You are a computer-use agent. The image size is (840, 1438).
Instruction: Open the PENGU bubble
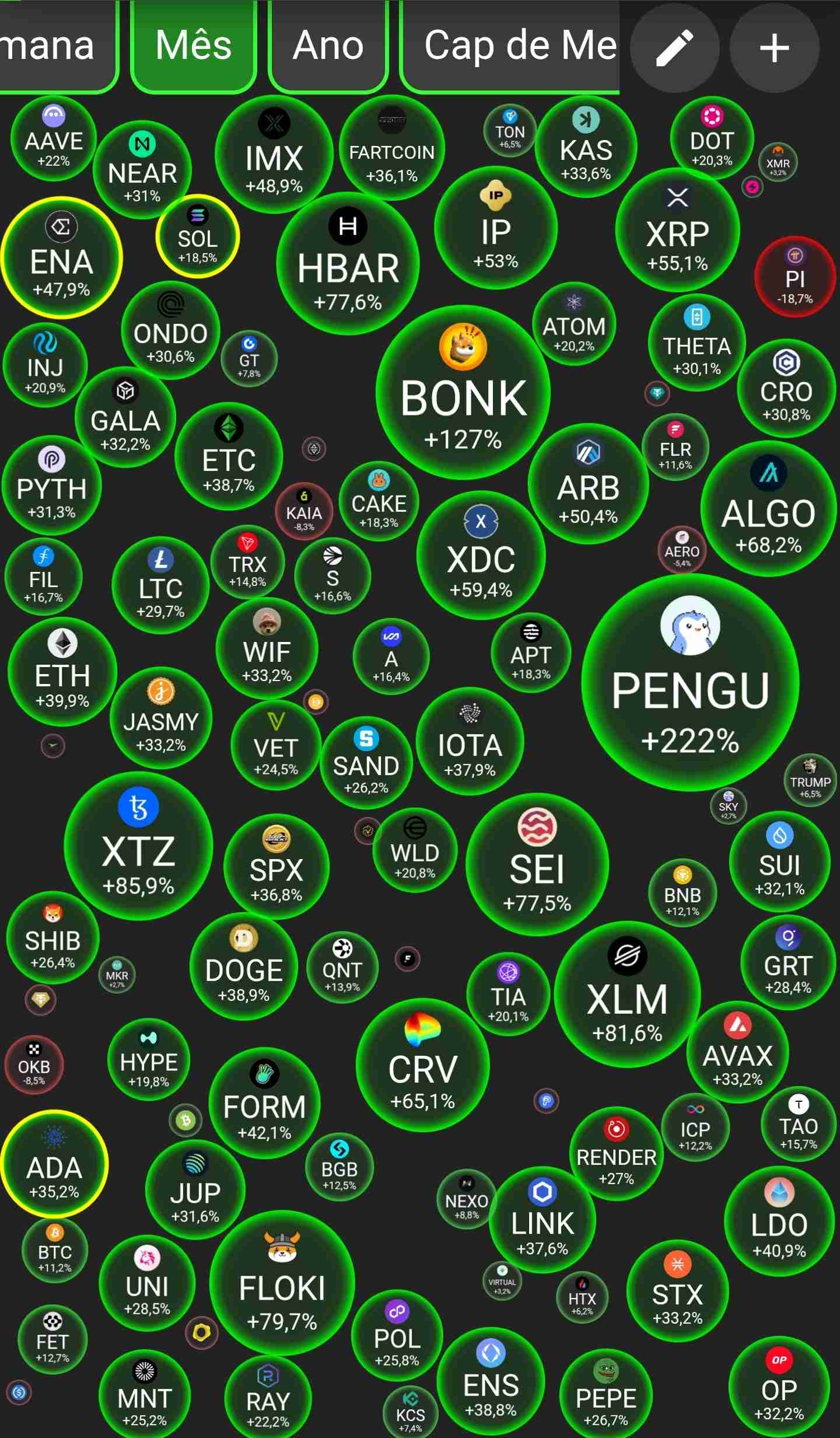tap(690, 683)
